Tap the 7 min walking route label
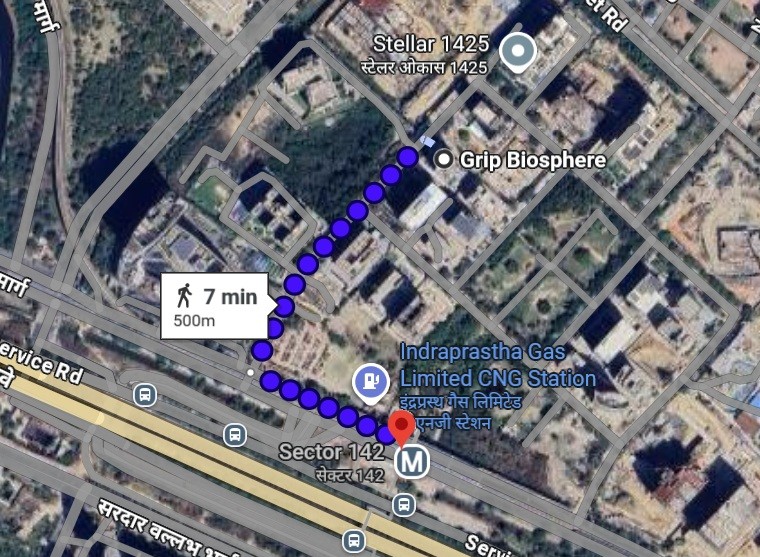760x557 pixels. click(x=215, y=305)
